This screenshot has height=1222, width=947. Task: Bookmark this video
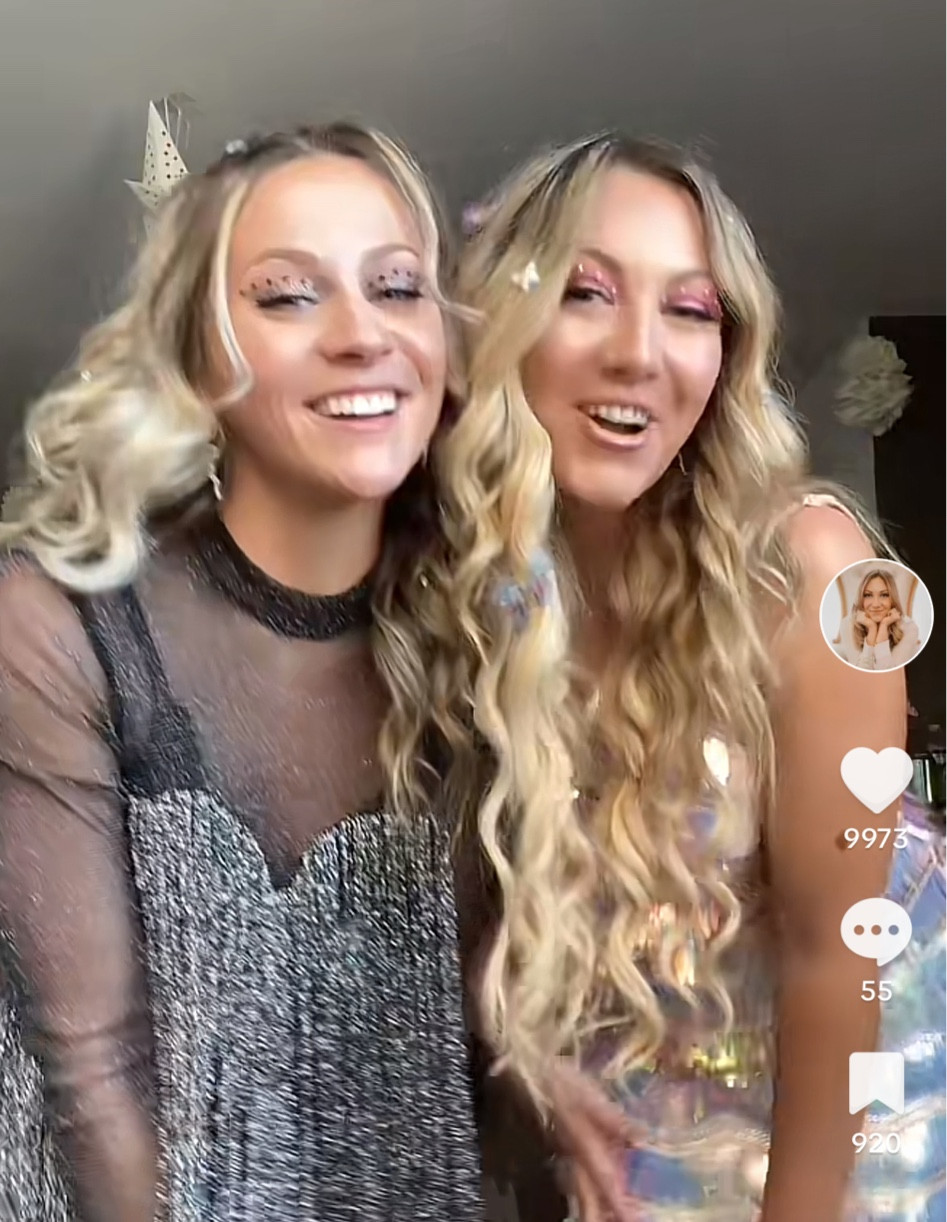click(x=876, y=1084)
